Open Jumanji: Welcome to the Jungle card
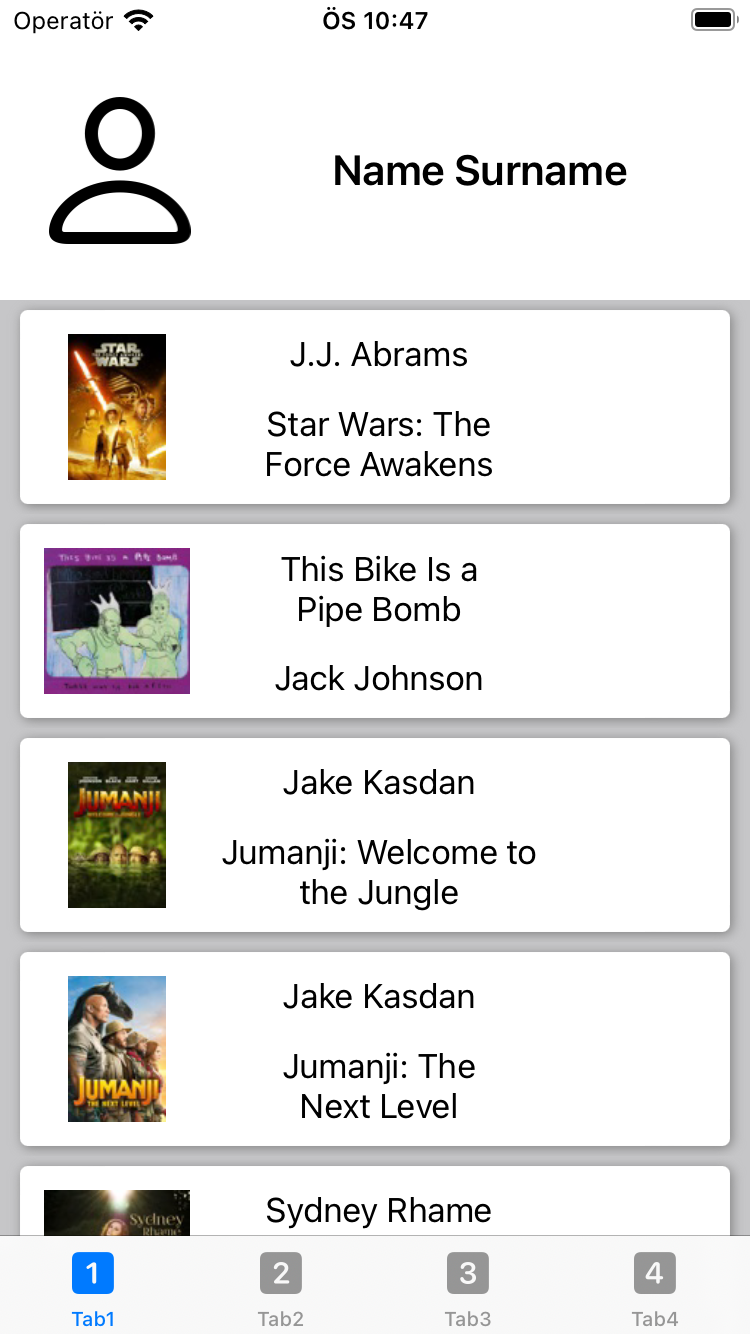This screenshot has width=750, height=1334. point(375,835)
